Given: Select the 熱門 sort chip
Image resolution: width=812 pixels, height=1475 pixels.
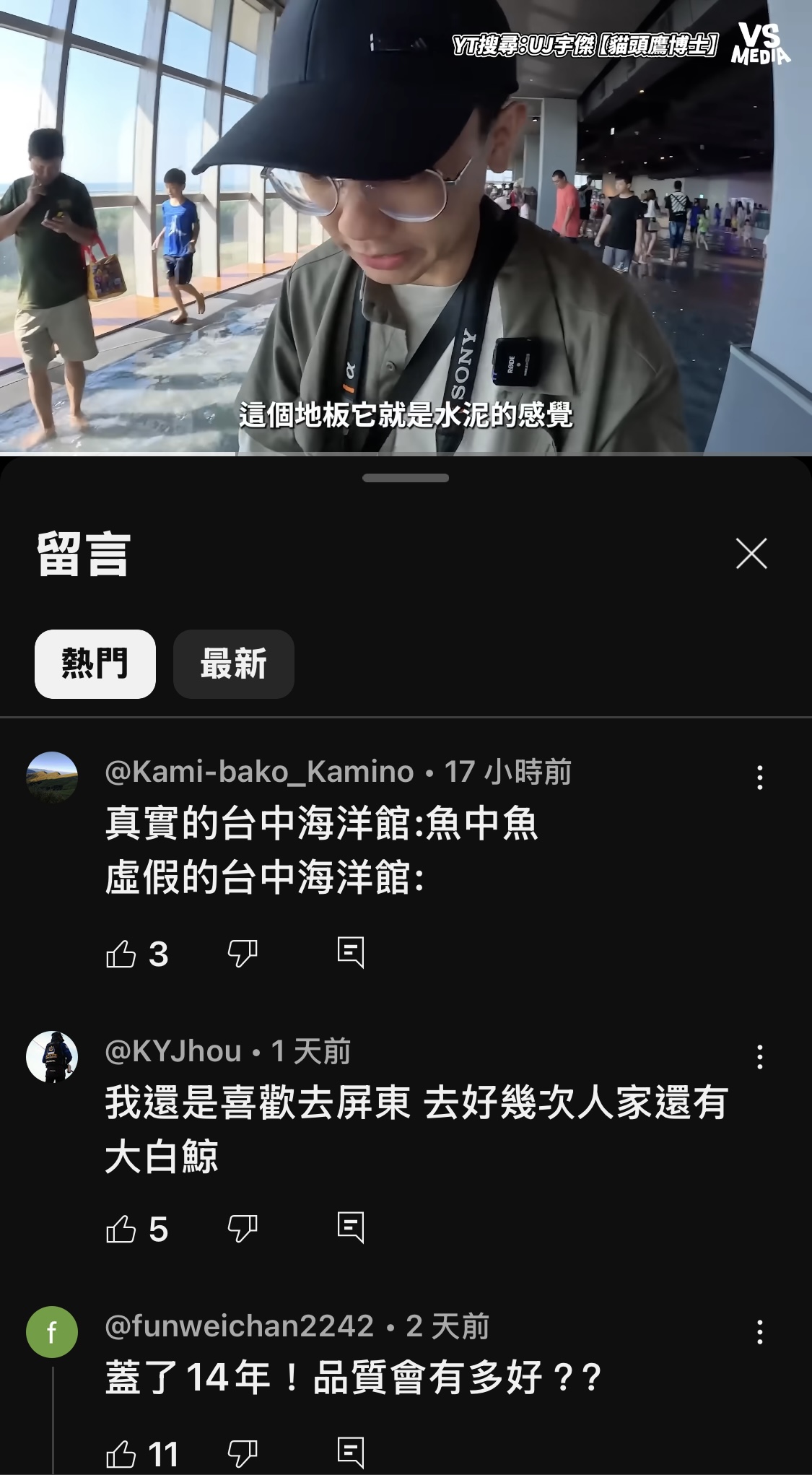Looking at the screenshot, I should click(95, 663).
